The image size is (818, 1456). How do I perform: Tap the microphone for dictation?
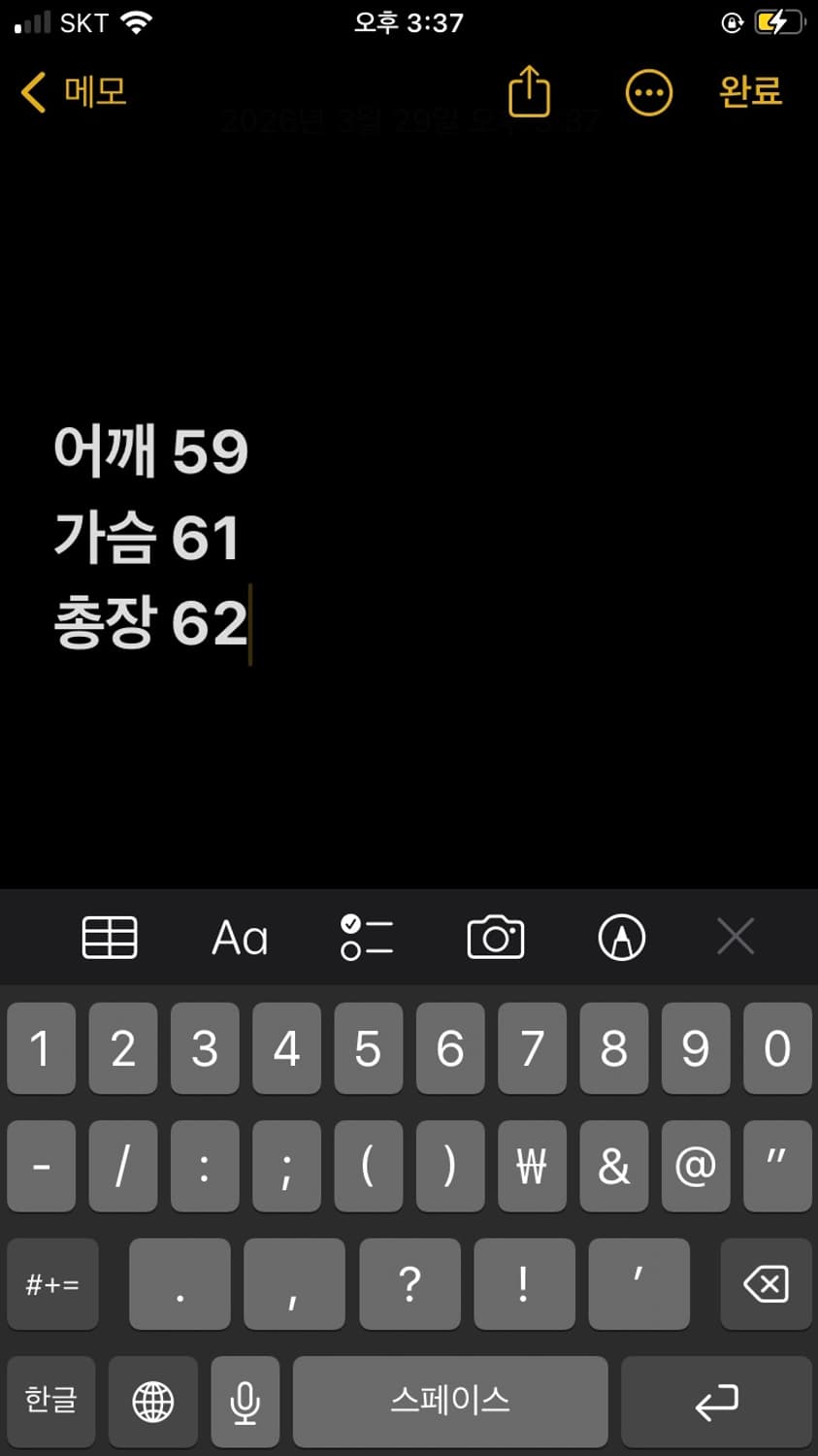point(245,1401)
